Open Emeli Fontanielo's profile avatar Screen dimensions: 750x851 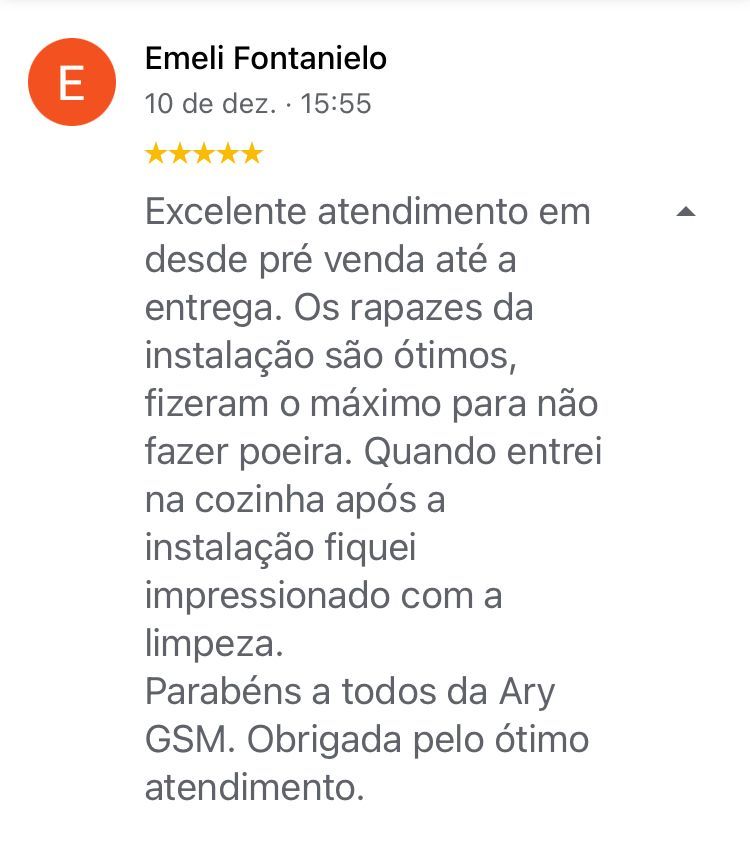point(71,83)
